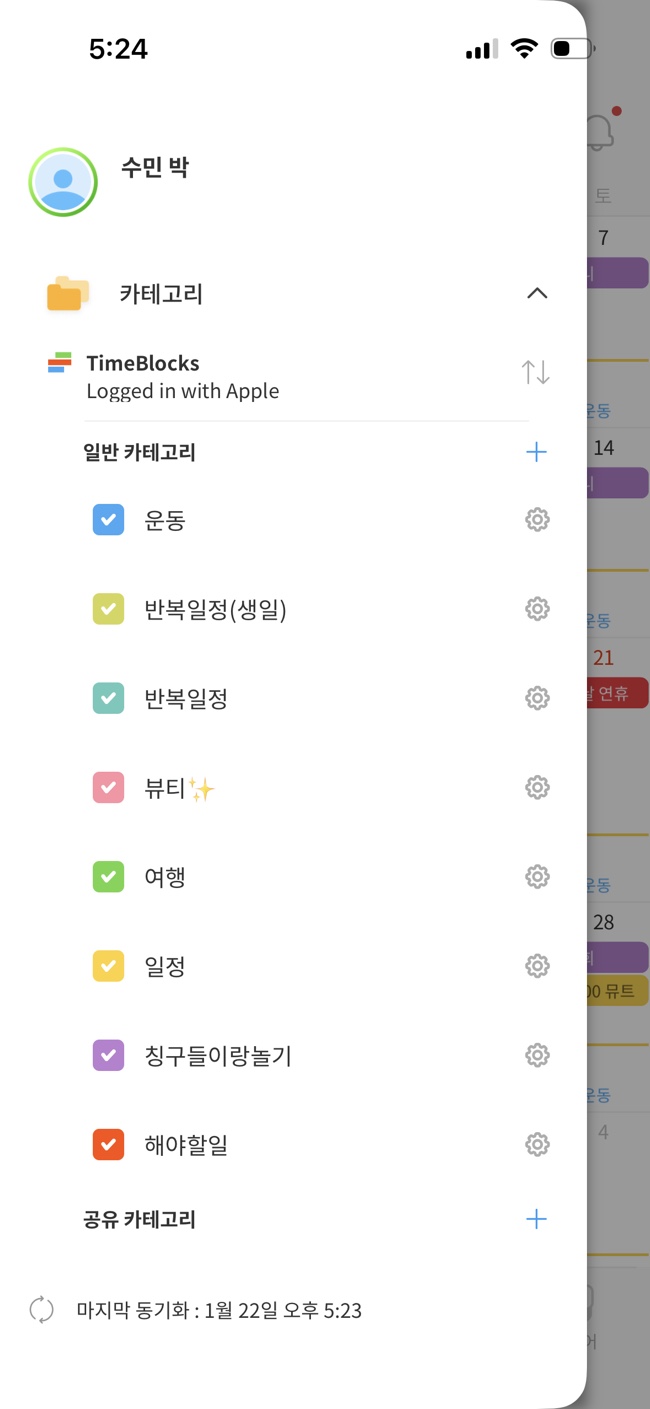Tap the reorder arrows next to TimeBlocks

(x=536, y=372)
